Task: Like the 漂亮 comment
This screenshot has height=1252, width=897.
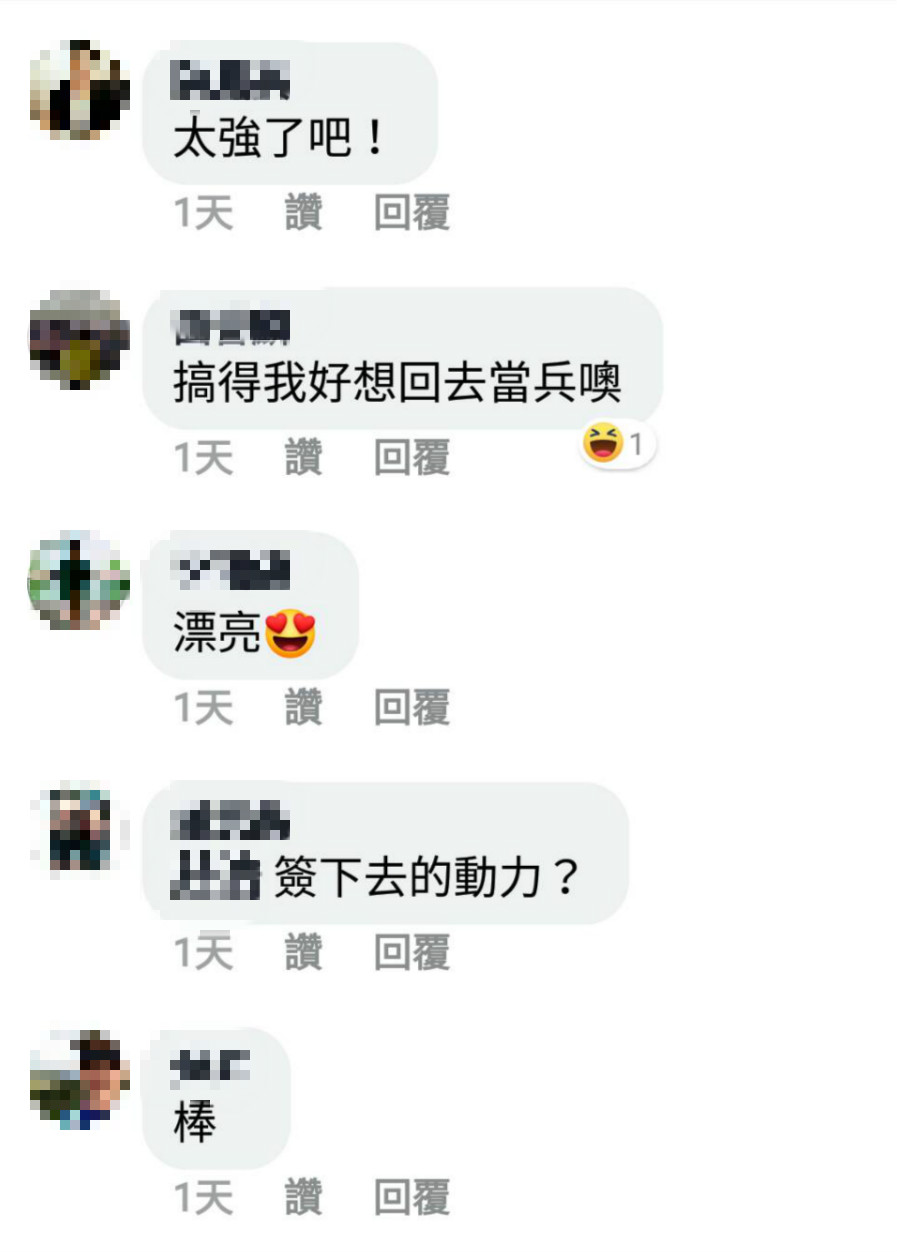Action: (303, 707)
